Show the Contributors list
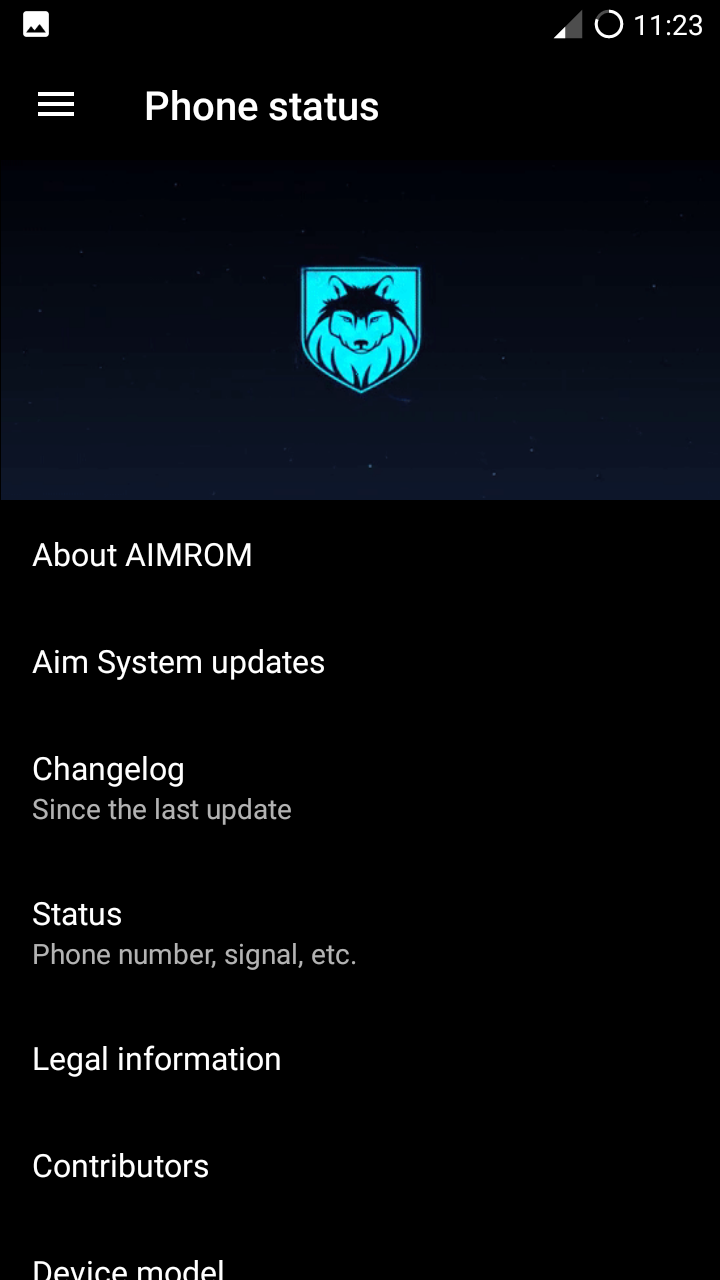The height and width of the screenshot is (1280, 720). (360, 1166)
